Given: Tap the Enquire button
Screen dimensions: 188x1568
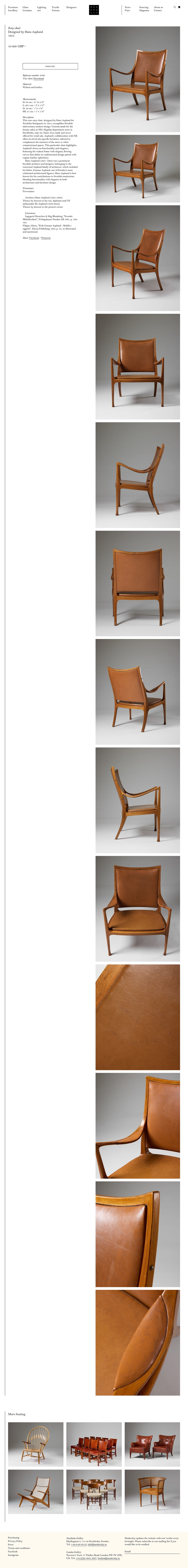Looking at the screenshot, I should [x=50, y=66].
